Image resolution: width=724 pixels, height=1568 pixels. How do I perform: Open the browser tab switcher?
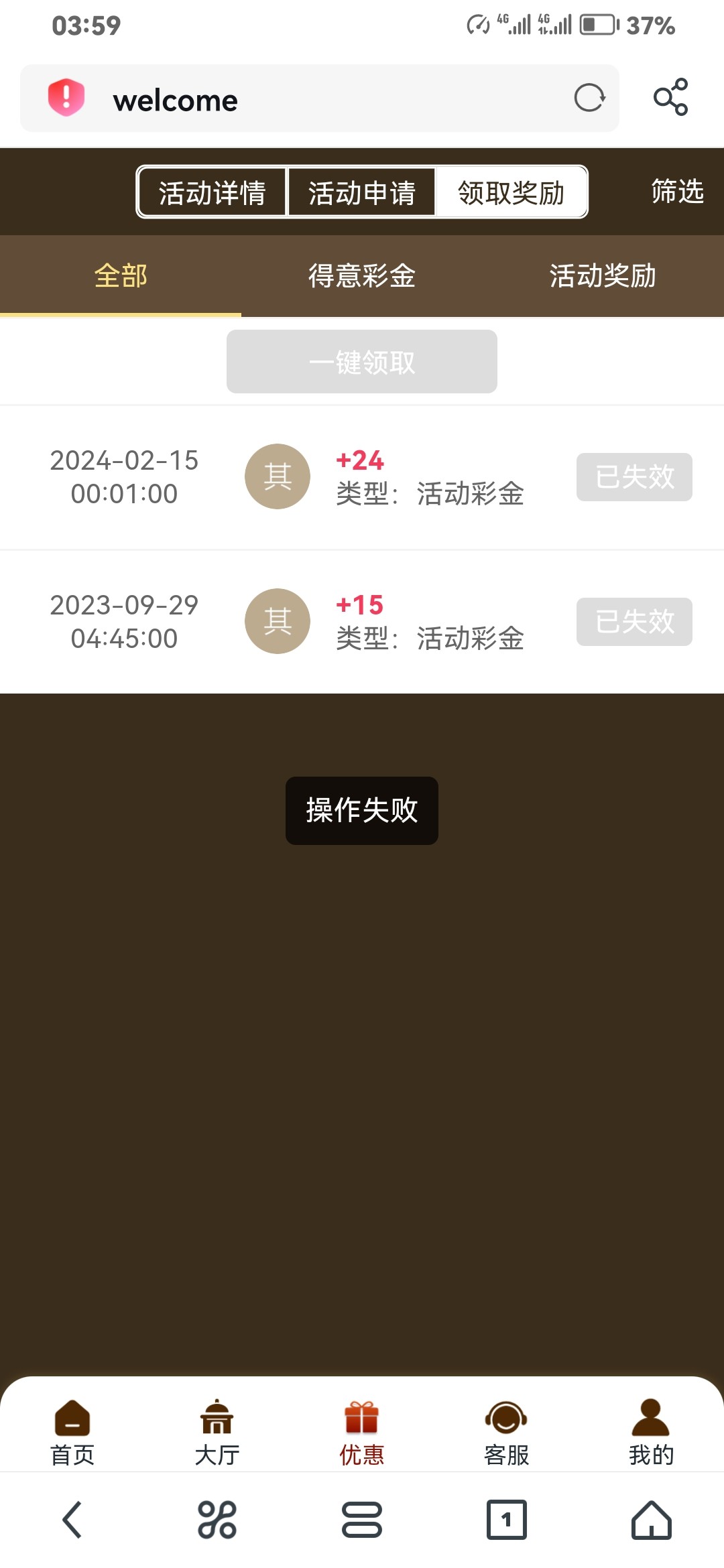coord(506,1519)
